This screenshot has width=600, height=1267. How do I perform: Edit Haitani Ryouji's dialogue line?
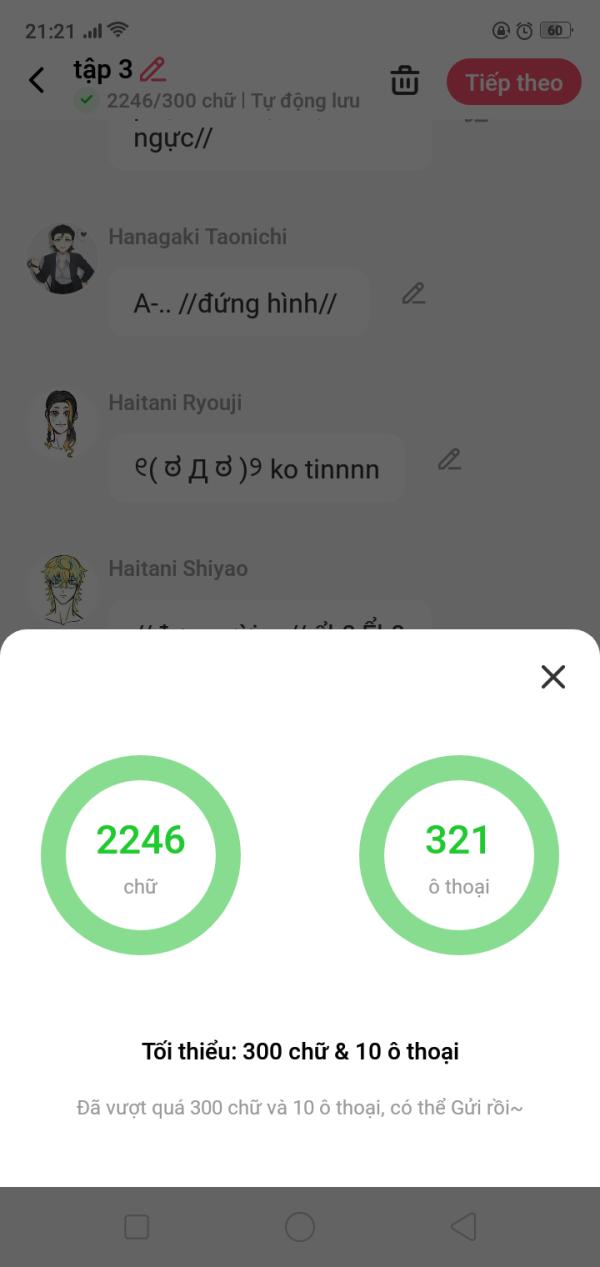449,459
